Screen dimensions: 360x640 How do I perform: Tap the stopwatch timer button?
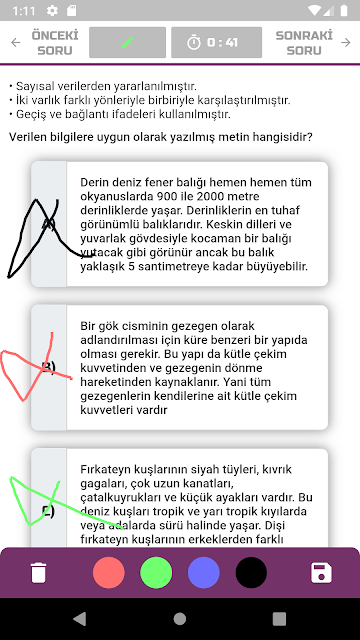click(x=216, y=42)
